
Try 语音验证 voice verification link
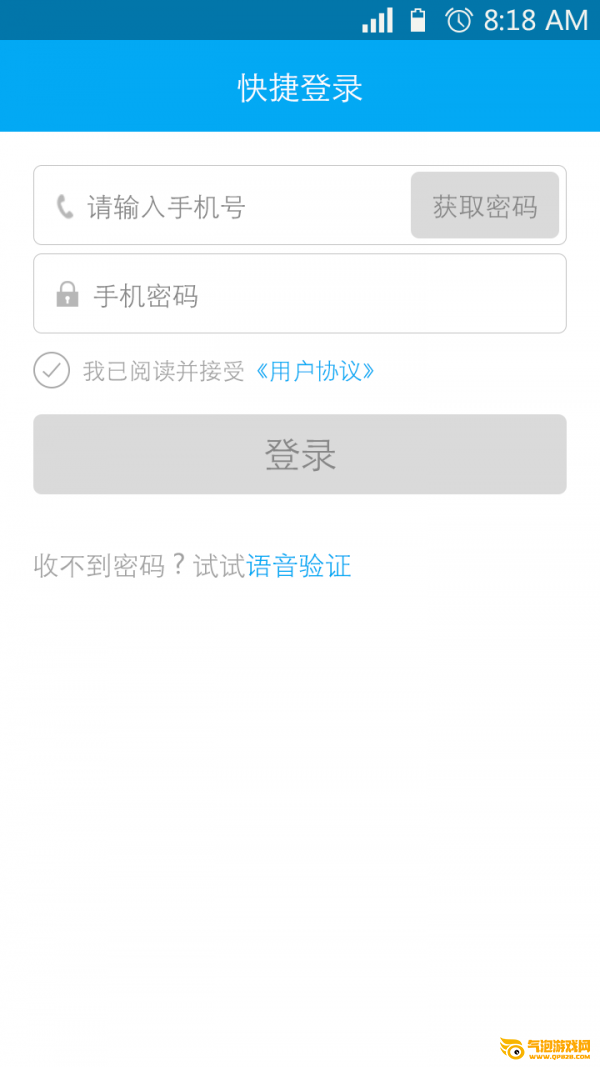tap(299, 566)
